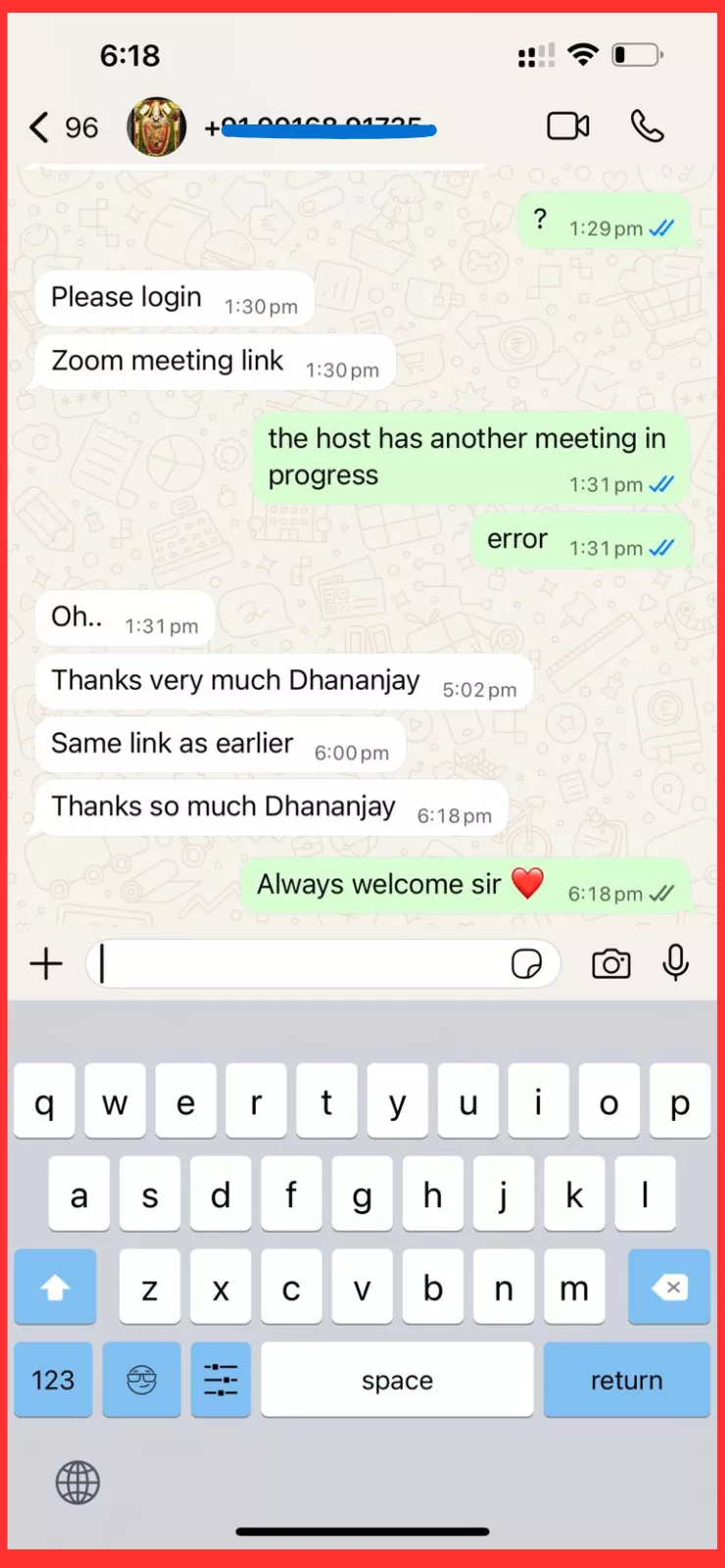Open the keyboard settings sliders key
This screenshot has height=1568, width=725.
point(221,1380)
